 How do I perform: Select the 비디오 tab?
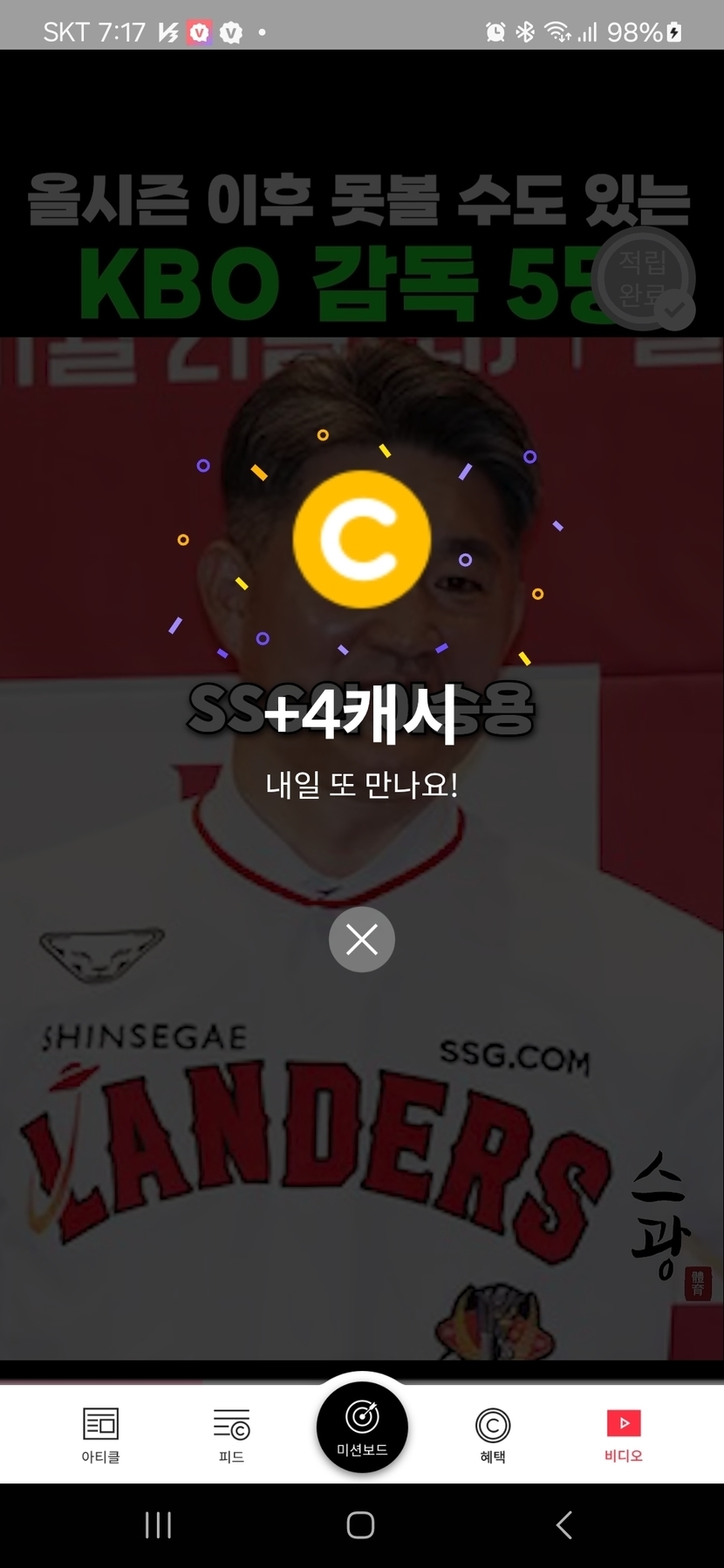(x=624, y=1433)
